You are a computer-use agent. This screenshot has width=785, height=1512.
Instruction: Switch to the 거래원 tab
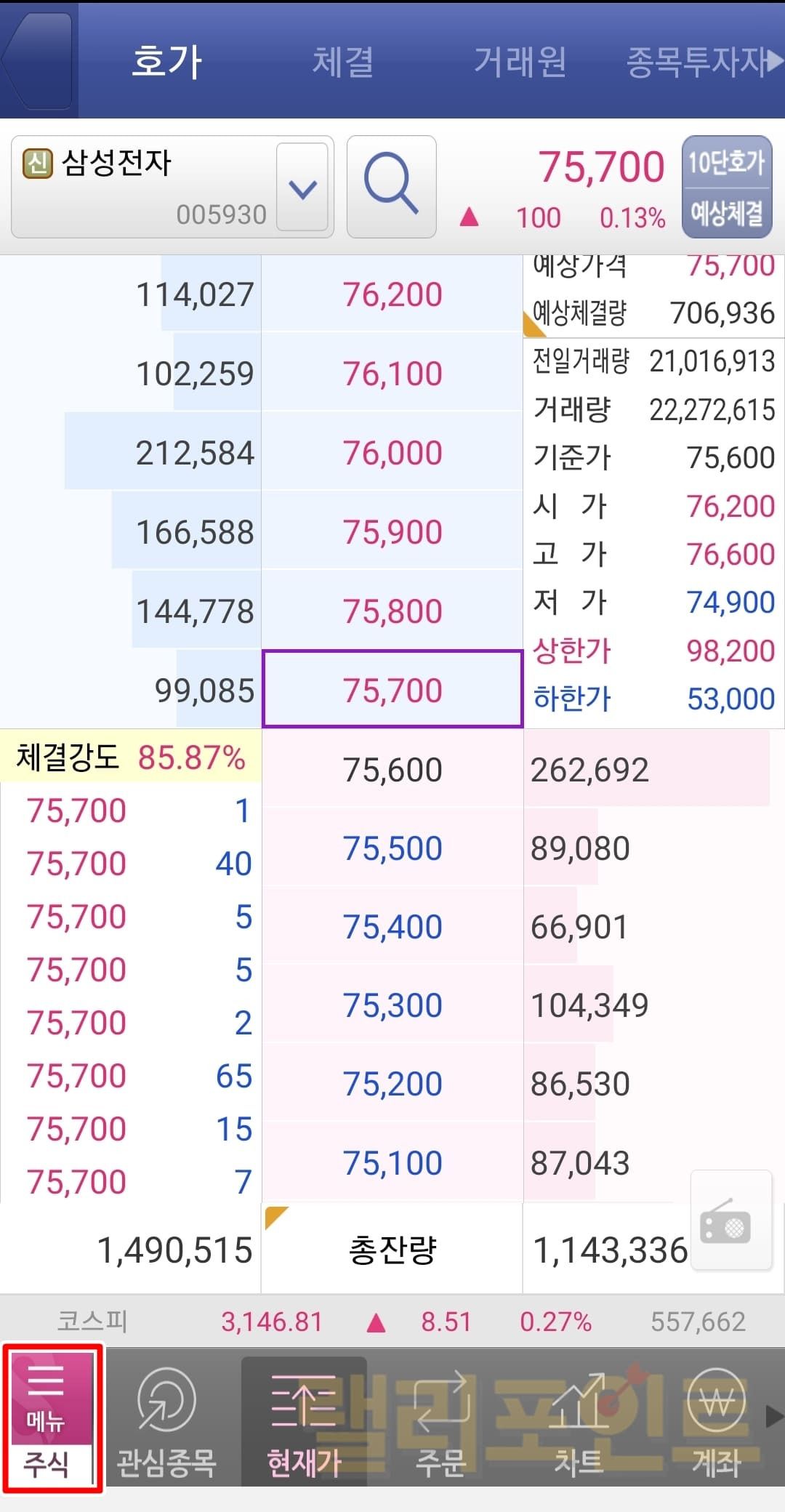coord(520,62)
